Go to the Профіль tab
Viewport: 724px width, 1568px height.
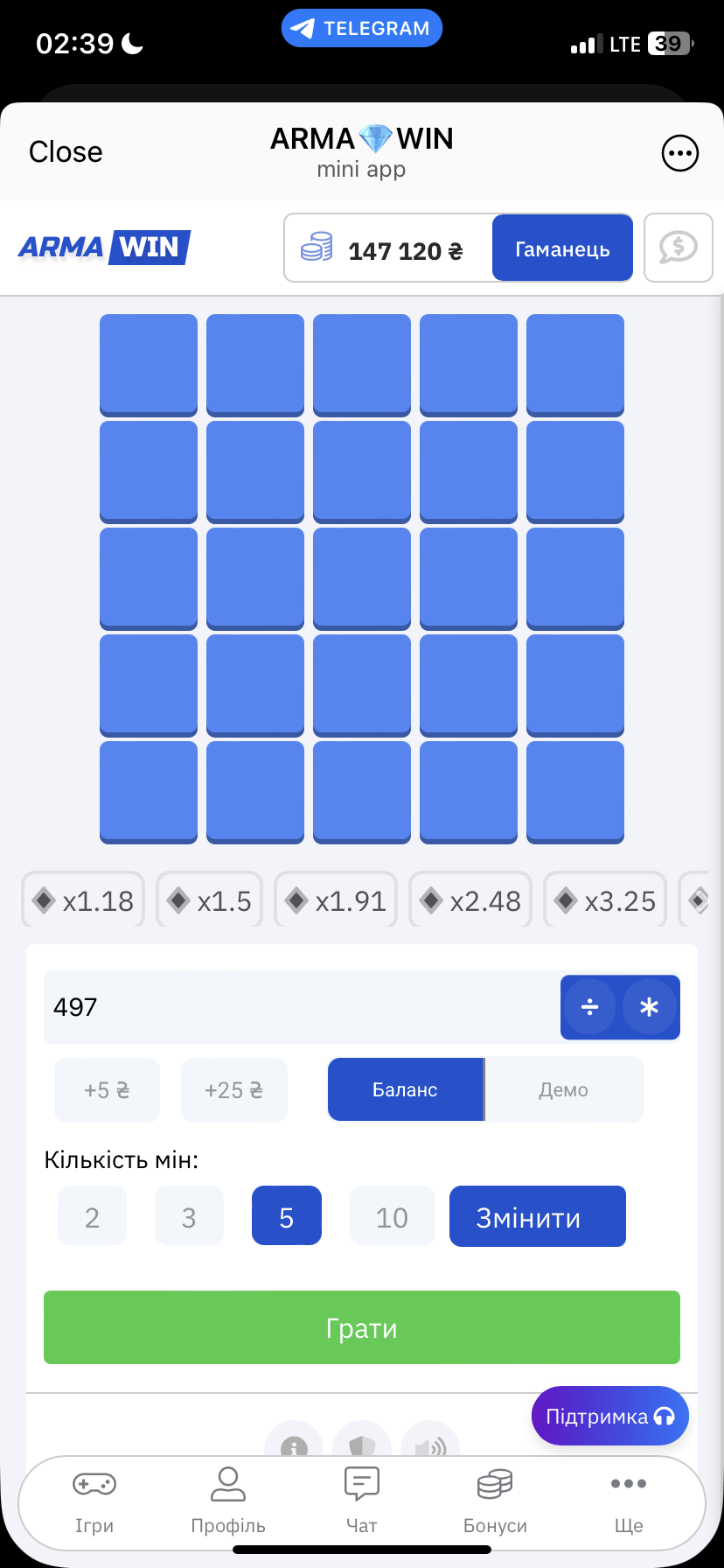tap(228, 1501)
